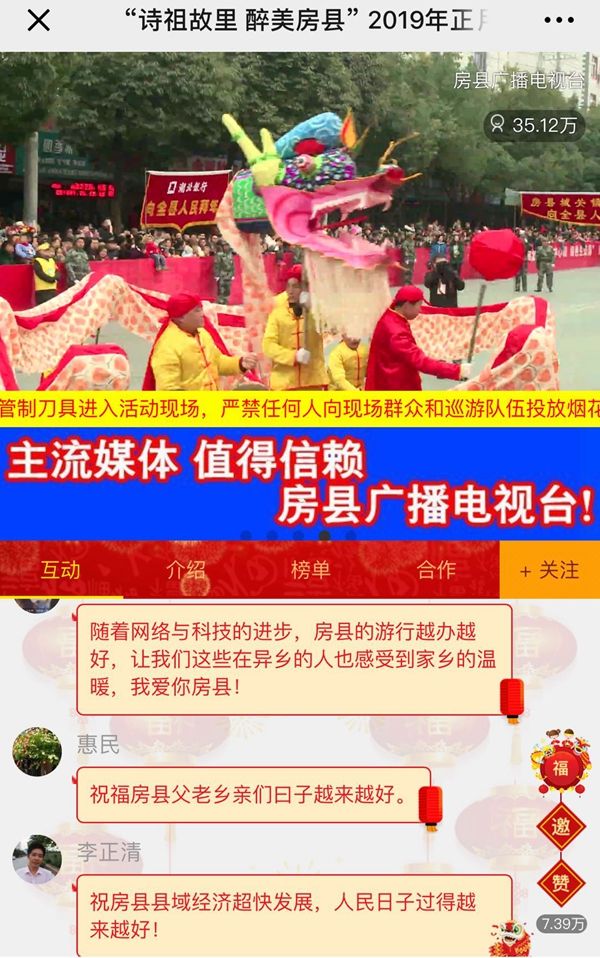Open 惠民's profile avatar
Image resolution: width=600 pixels, height=958 pixels.
tap(37, 752)
